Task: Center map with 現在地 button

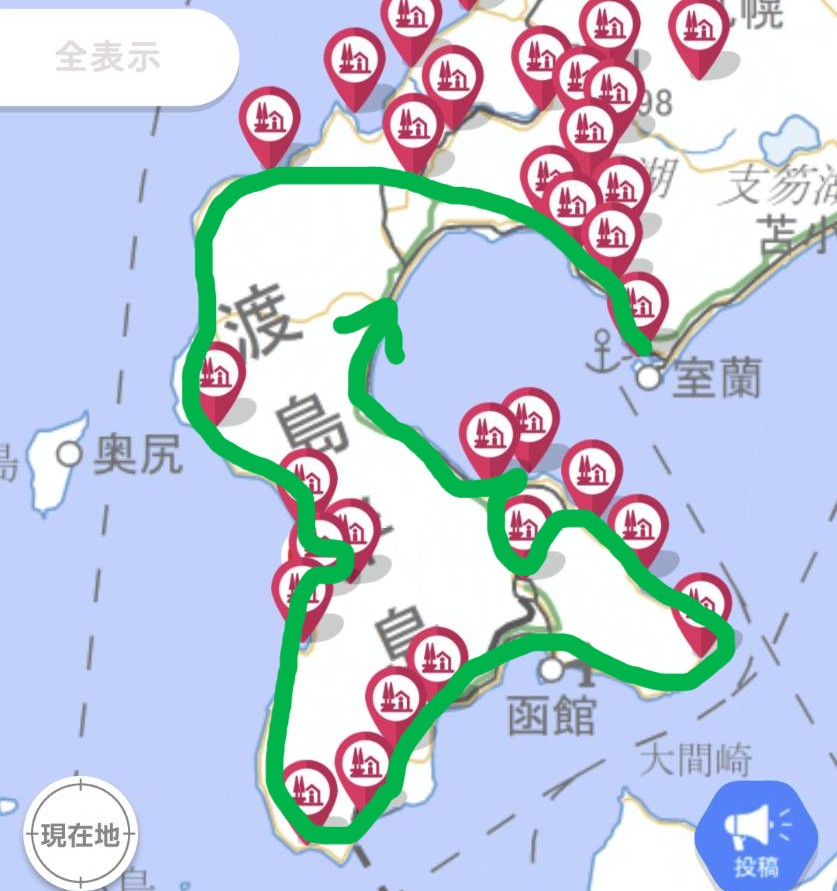Action: point(79,833)
